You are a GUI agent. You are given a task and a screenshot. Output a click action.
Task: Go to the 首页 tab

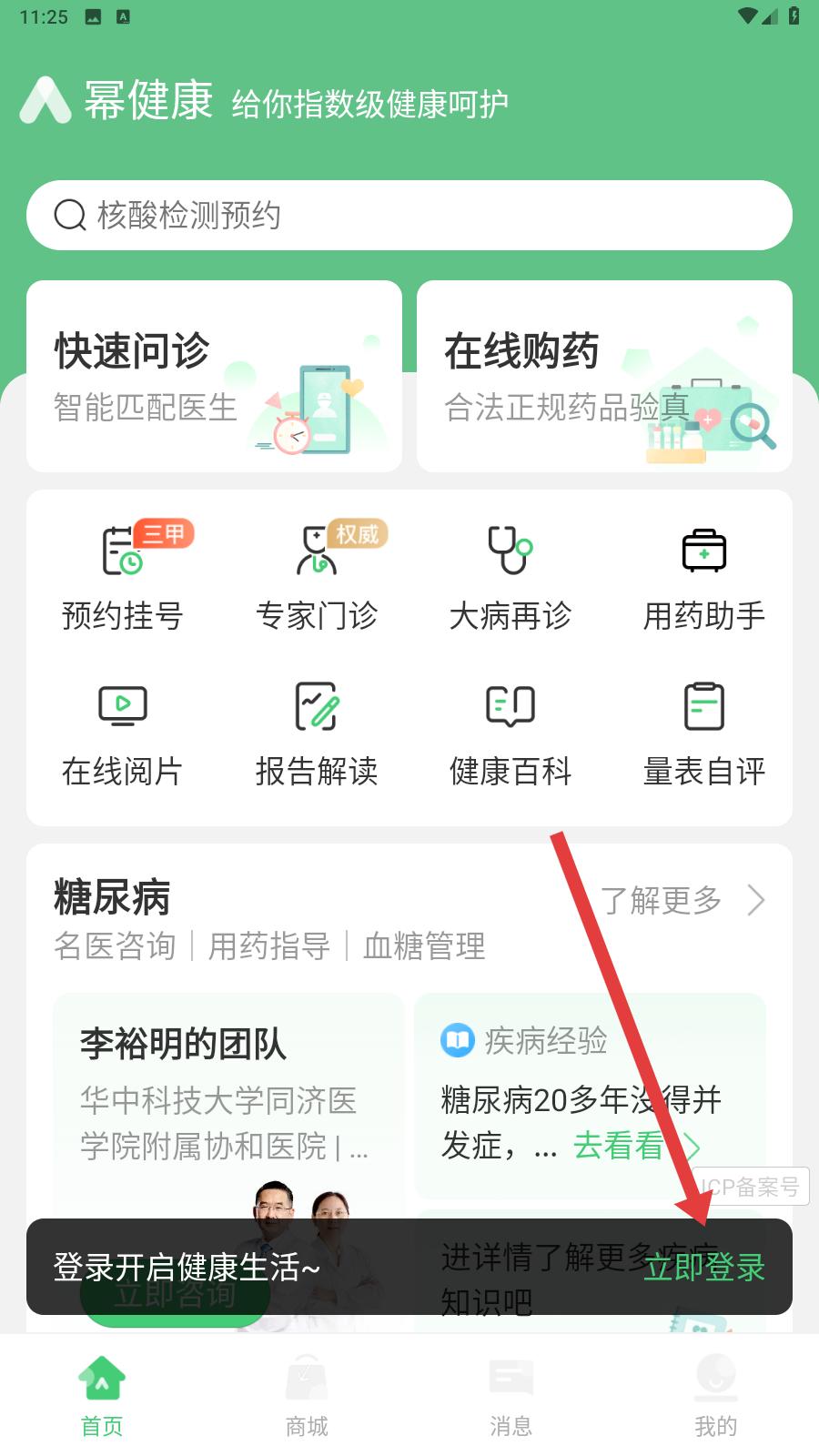click(x=102, y=1397)
